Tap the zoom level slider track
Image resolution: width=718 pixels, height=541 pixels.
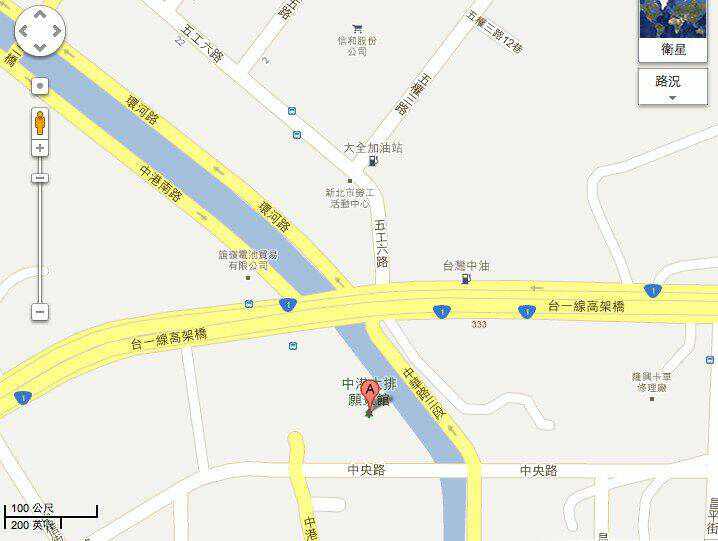pyautogui.click(x=40, y=240)
